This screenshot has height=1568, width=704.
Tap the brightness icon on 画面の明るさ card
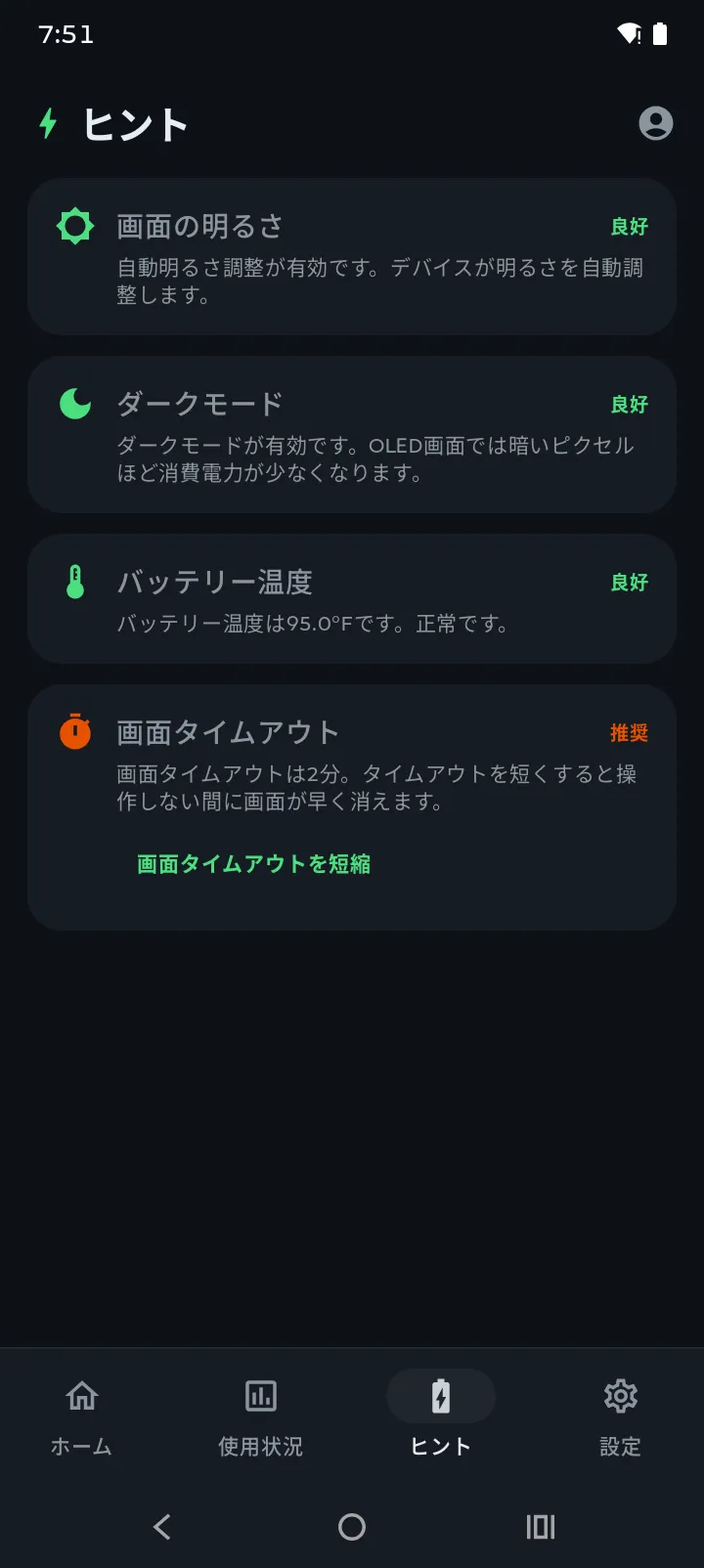[75, 226]
